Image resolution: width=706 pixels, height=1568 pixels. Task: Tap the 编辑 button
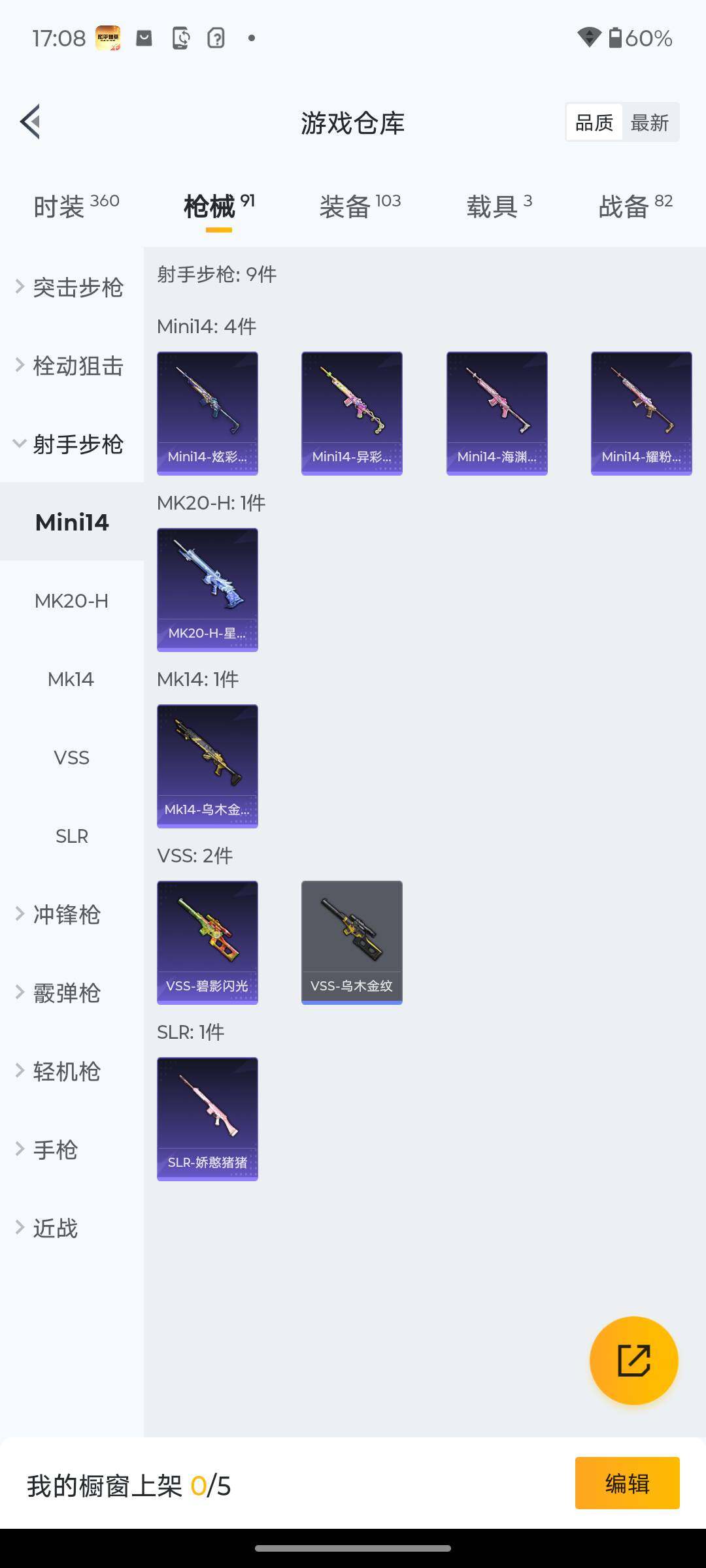click(627, 1483)
